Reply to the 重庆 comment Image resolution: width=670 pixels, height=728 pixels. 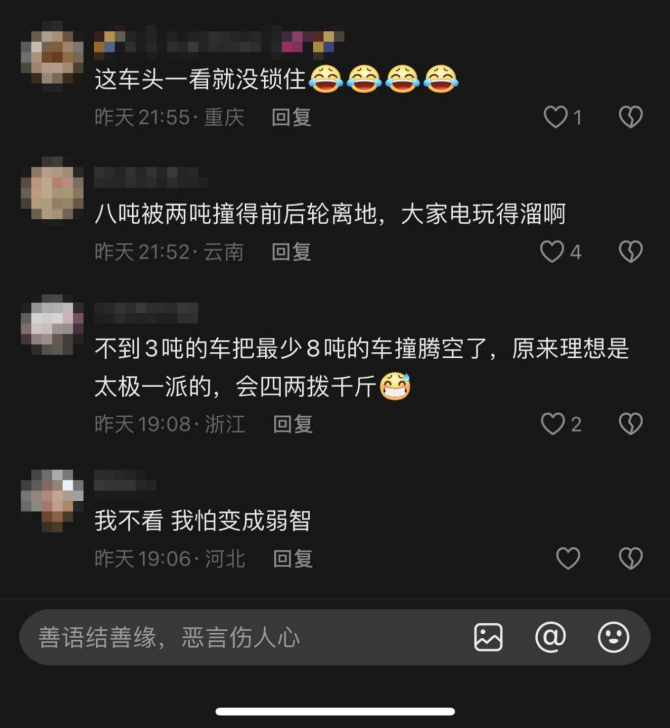[x=292, y=117]
